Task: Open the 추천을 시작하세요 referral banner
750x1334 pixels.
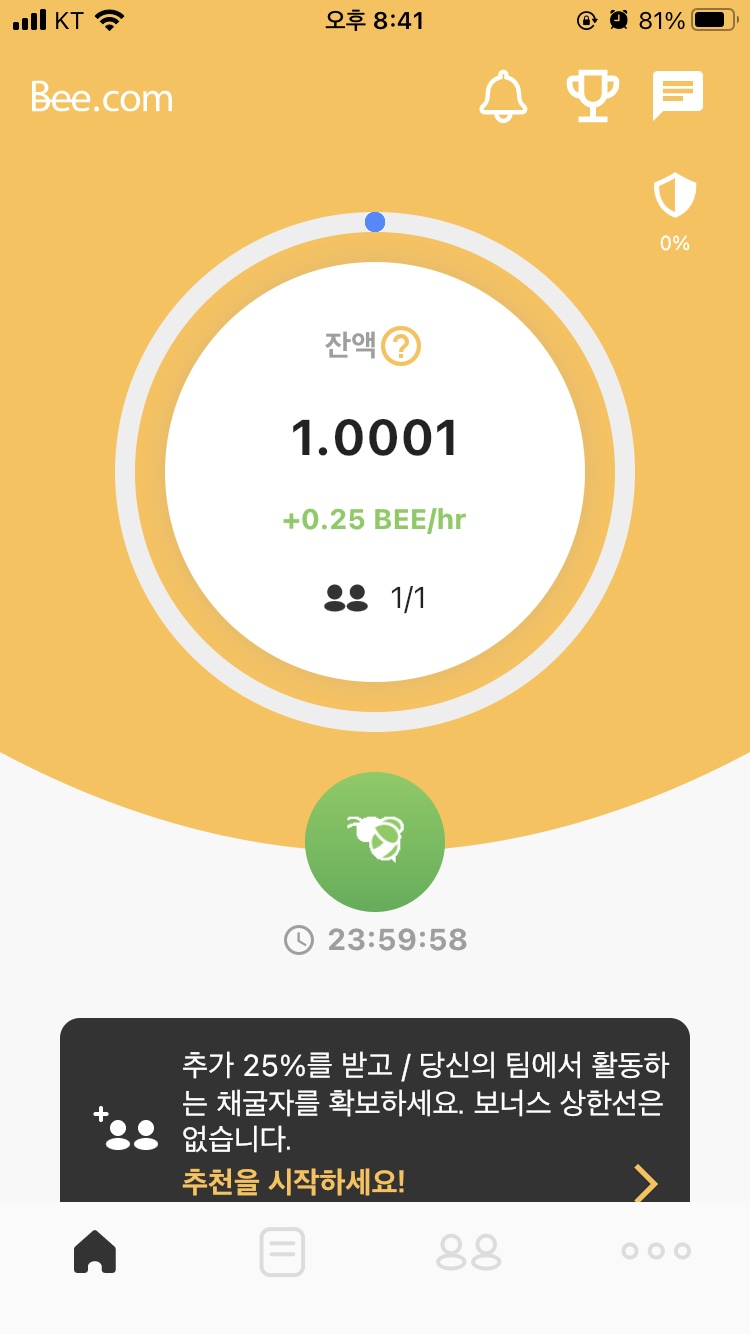Action: point(375,1110)
